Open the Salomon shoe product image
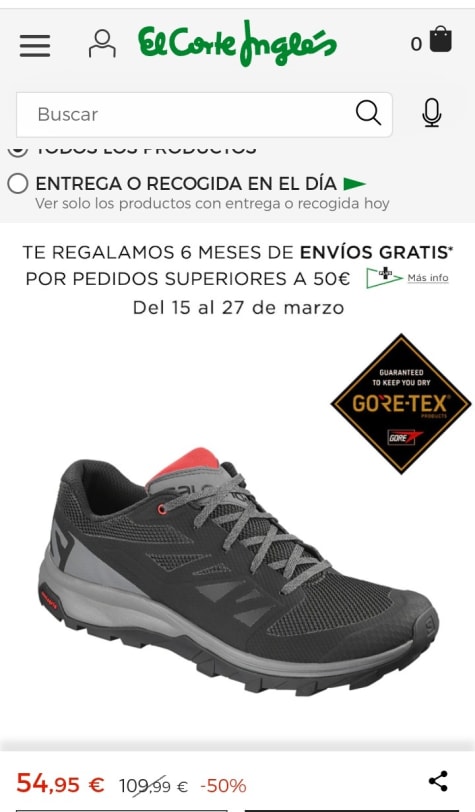Screen dimensions: 475x812 tap(239, 572)
